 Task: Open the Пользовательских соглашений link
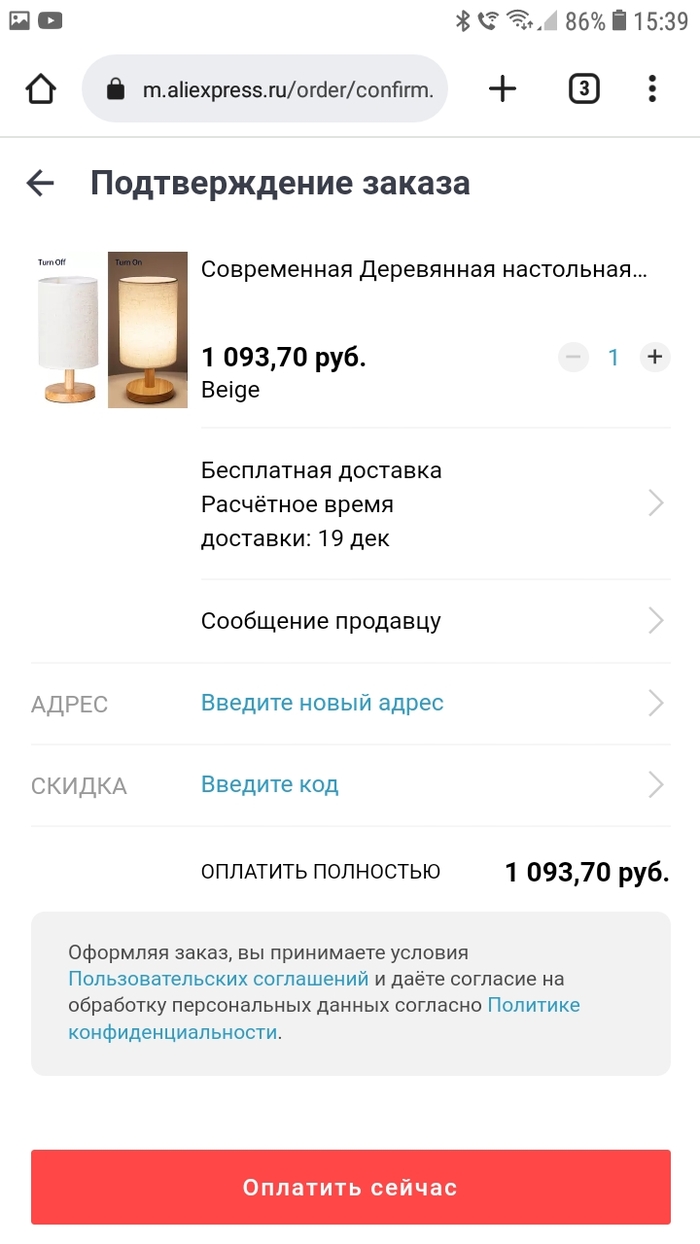pos(218,979)
